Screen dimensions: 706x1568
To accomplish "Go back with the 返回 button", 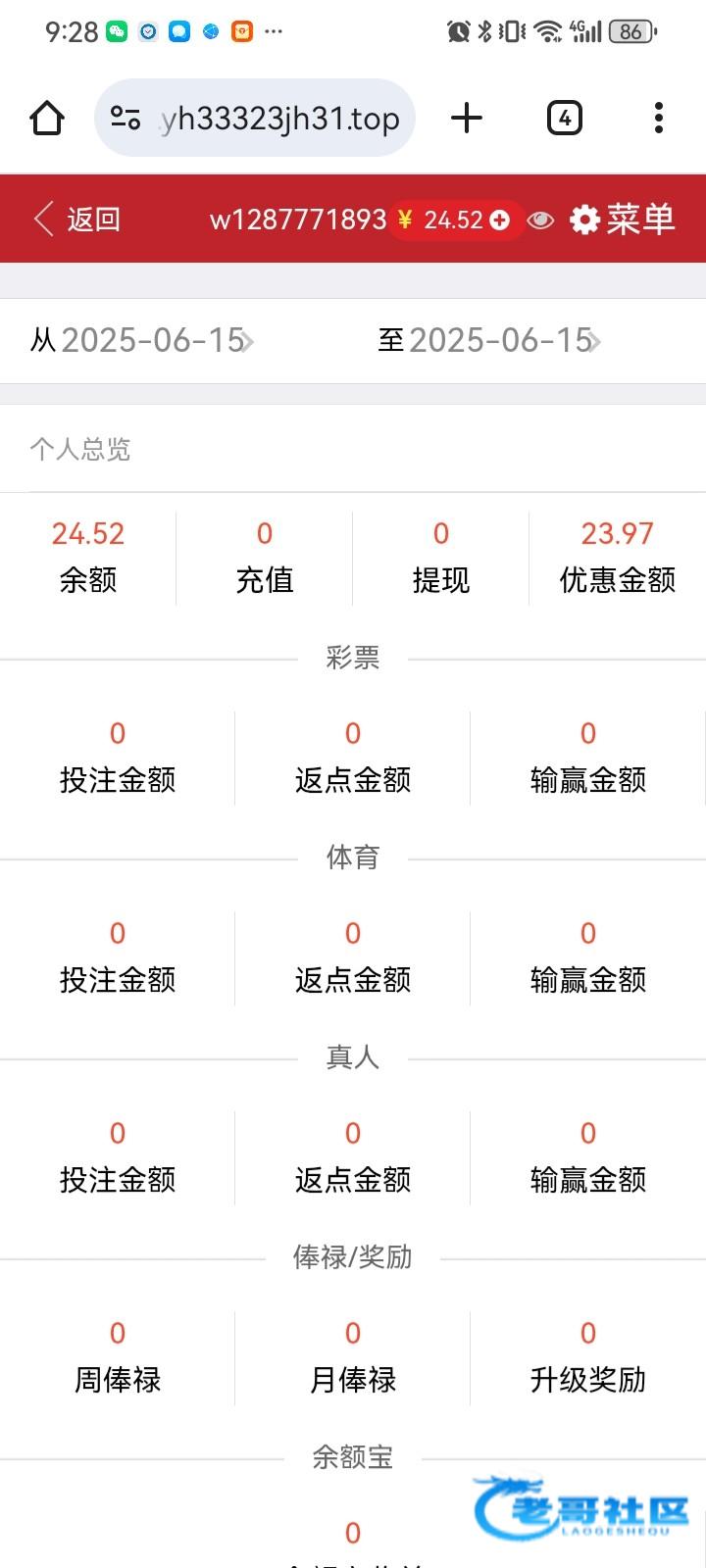I will [76, 219].
